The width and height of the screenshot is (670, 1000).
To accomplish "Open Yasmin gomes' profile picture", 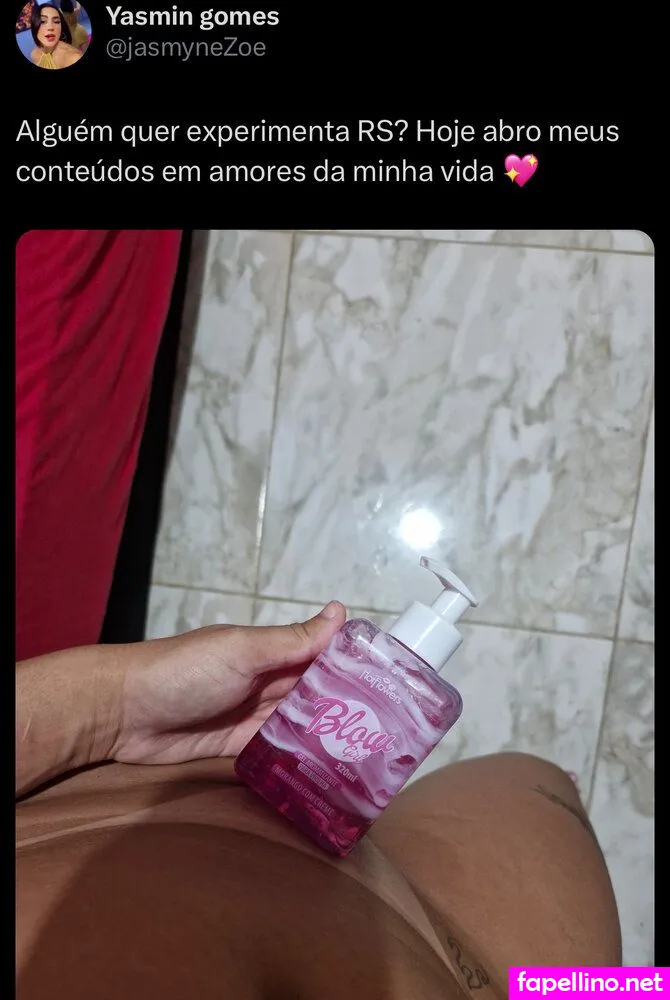I will coord(53,32).
